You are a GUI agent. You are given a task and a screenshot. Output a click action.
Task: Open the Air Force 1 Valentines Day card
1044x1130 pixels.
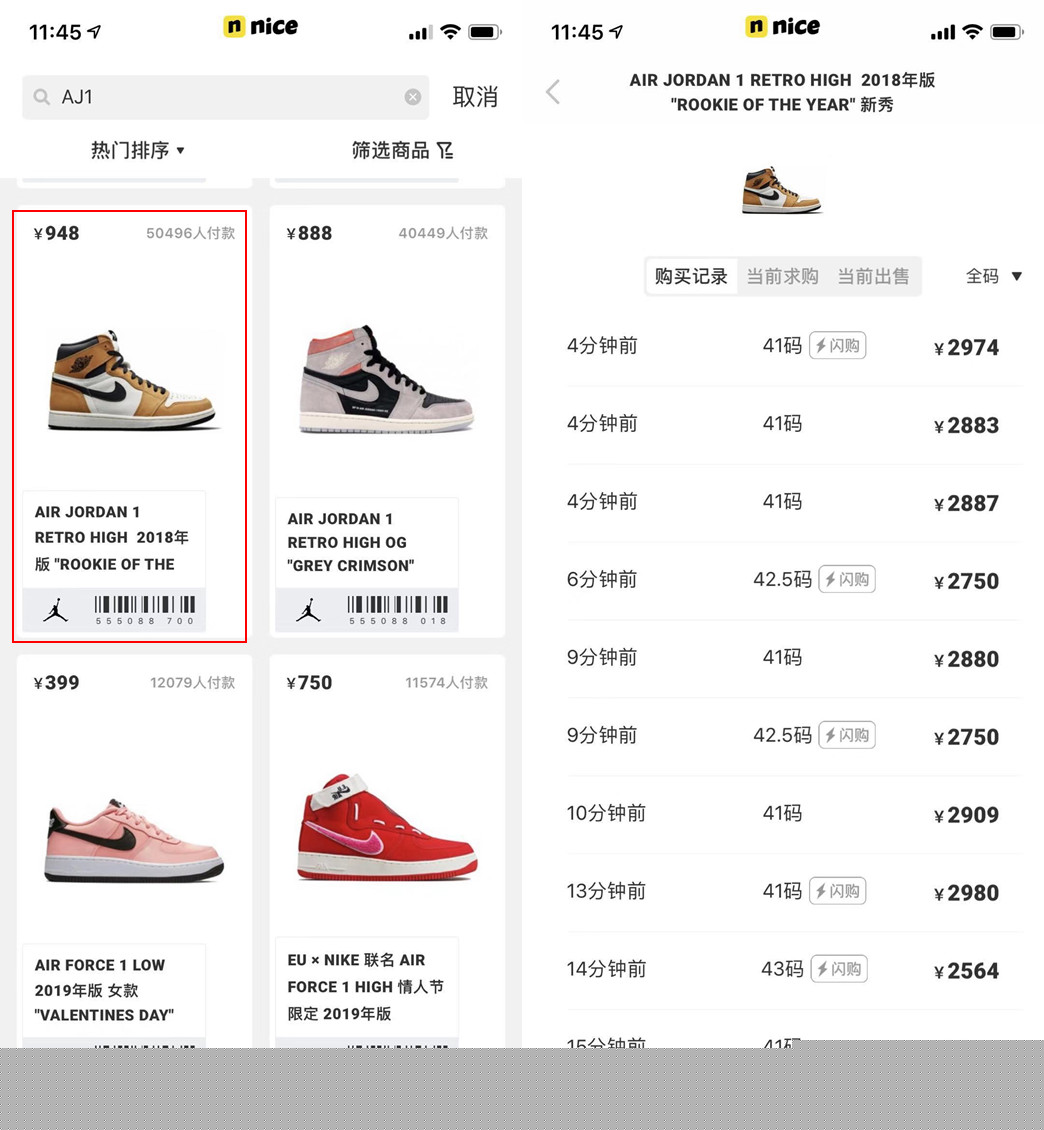[134, 850]
